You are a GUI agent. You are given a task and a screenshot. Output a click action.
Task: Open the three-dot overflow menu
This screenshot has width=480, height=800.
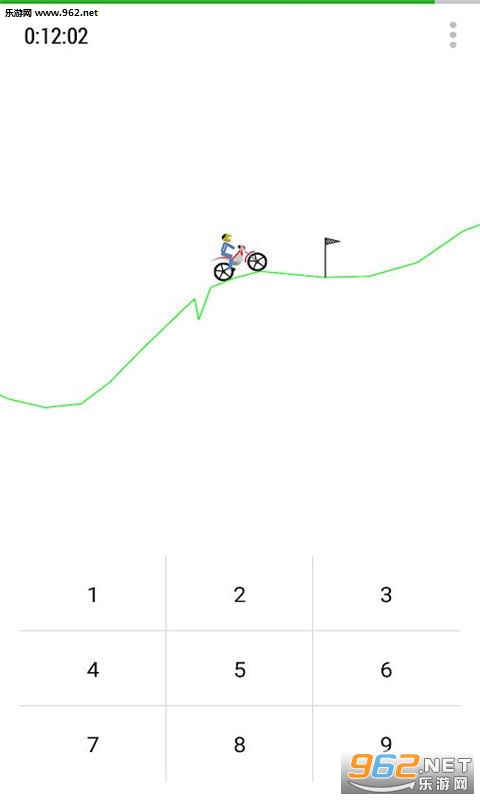coord(452,35)
